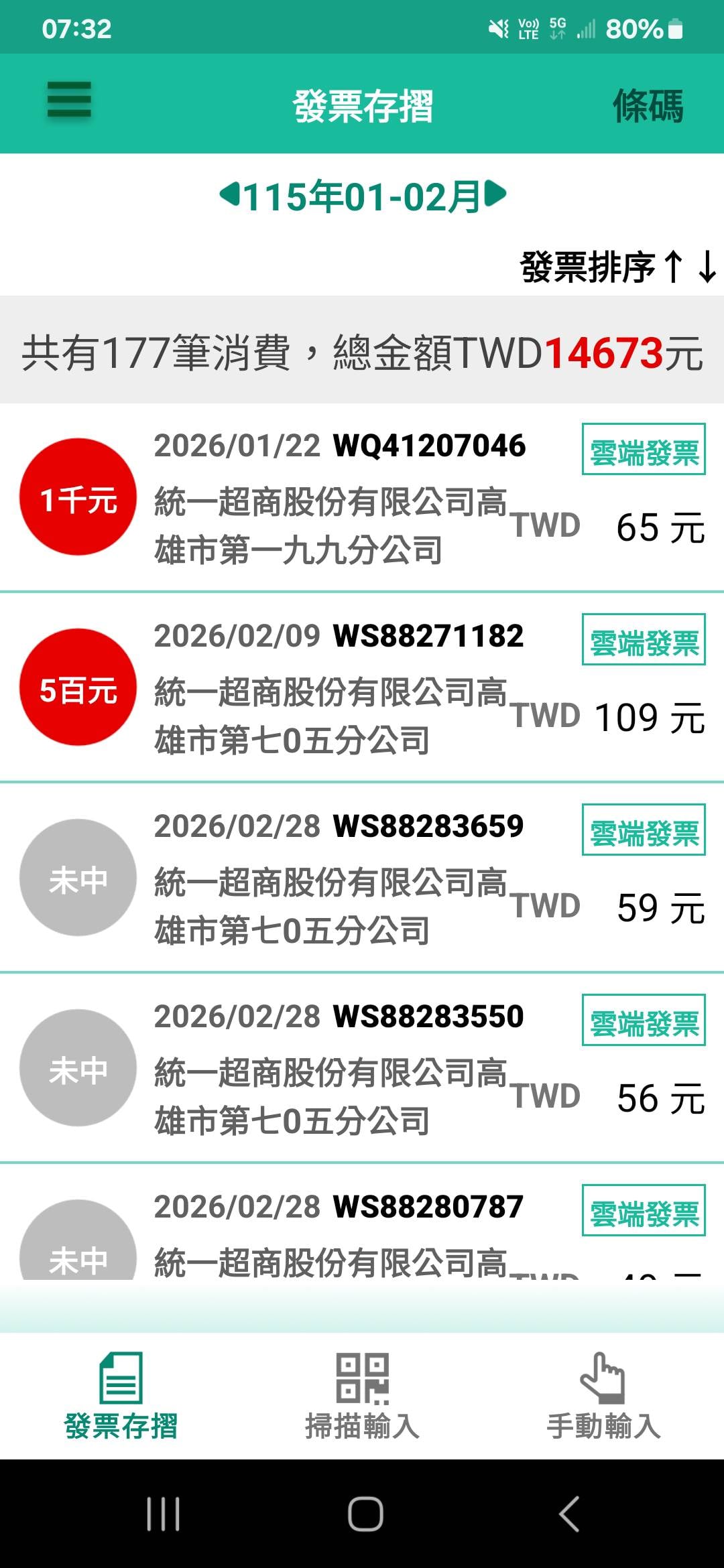View invoice WS88283550 for 56 元
This screenshot has height=1568, width=724.
[362, 1068]
